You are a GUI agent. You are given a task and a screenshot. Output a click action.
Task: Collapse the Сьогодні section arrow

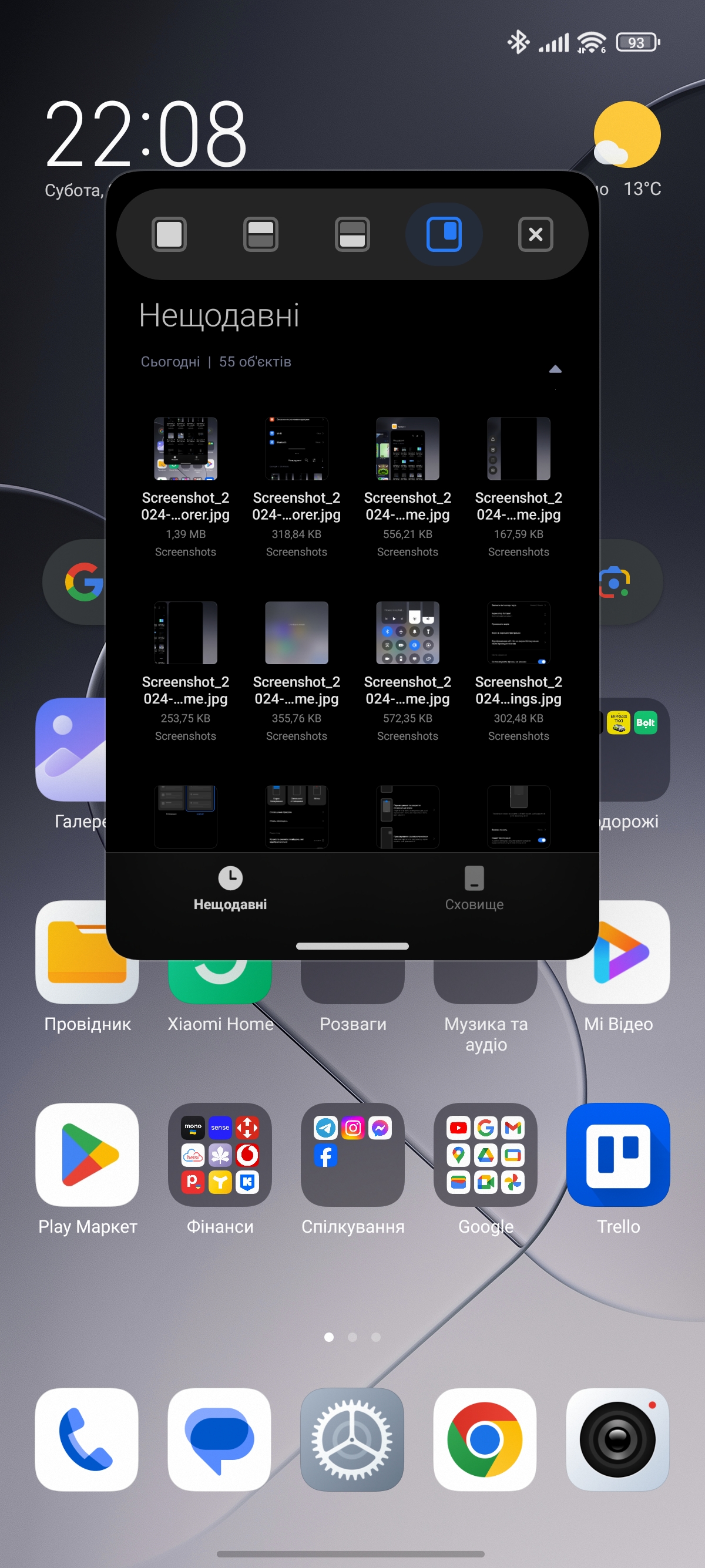tap(555, 369)
